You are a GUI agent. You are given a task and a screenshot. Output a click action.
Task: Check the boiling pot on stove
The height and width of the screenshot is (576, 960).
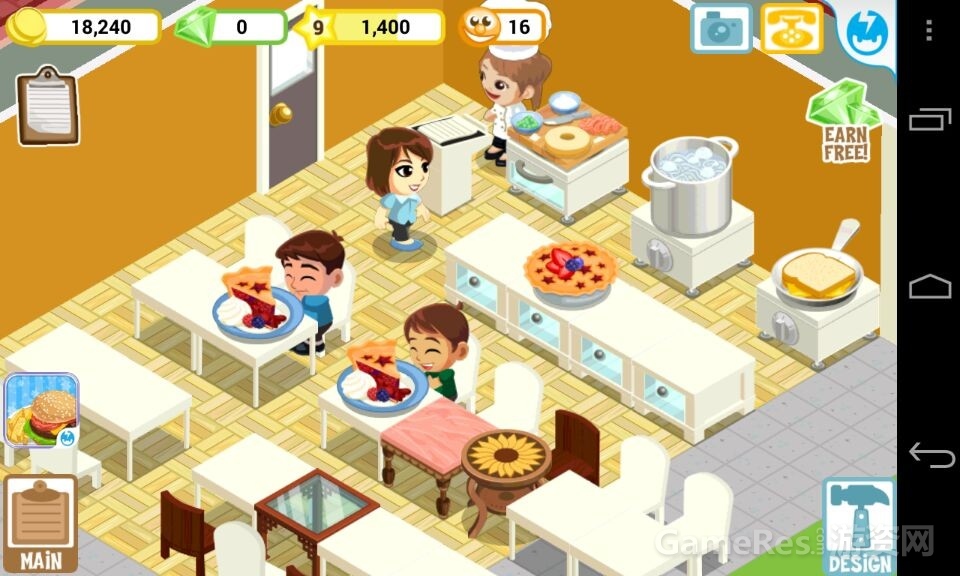692,185
